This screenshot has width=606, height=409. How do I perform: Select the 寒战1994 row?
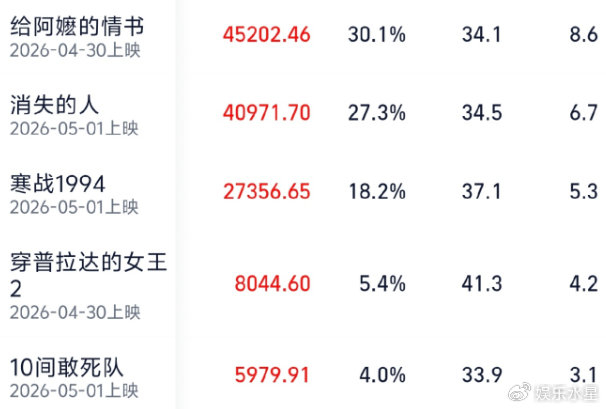tap(303, 192)
